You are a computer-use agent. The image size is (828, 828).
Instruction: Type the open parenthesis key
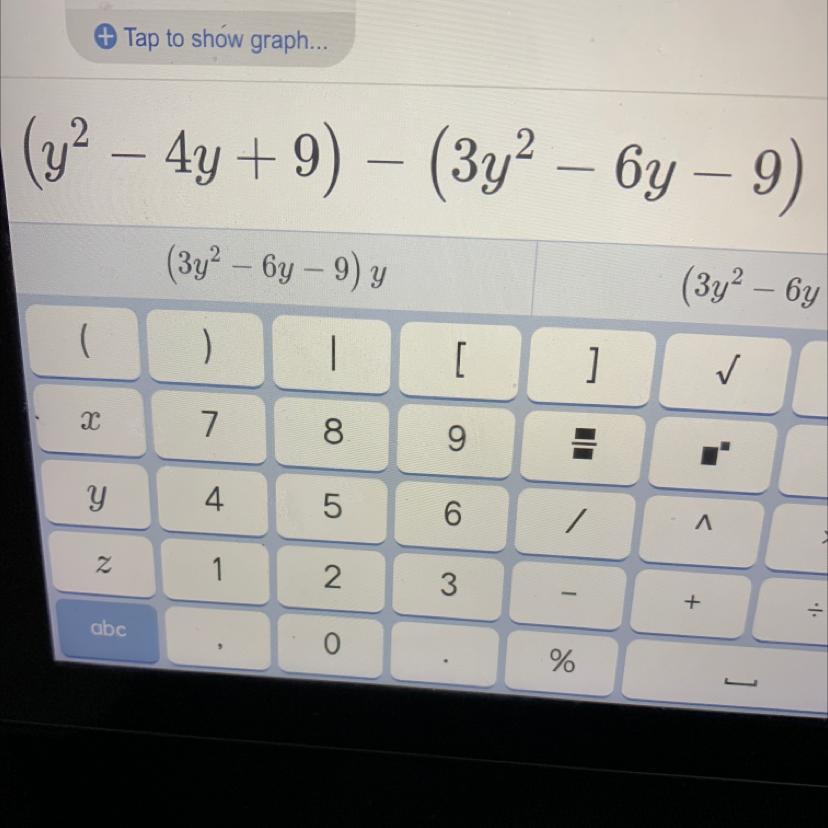tap(83, 343)
